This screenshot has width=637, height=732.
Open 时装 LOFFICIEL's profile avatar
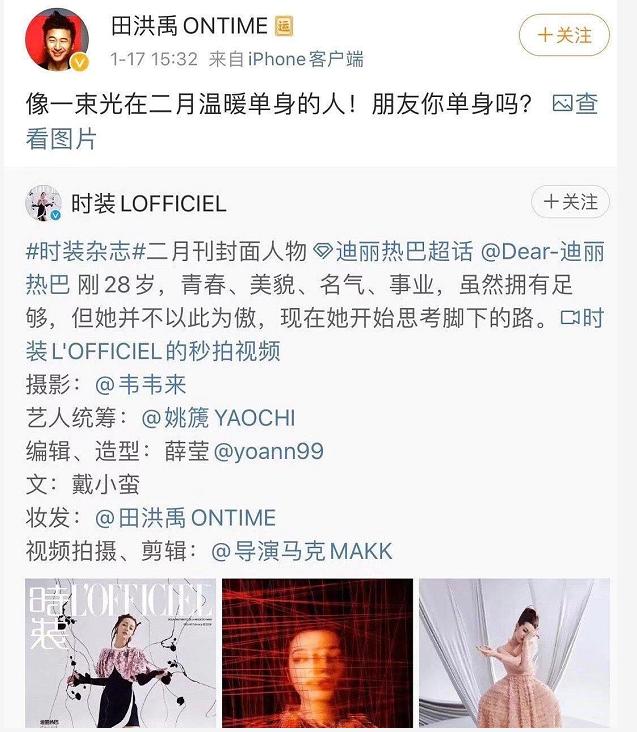coord(44,203)
